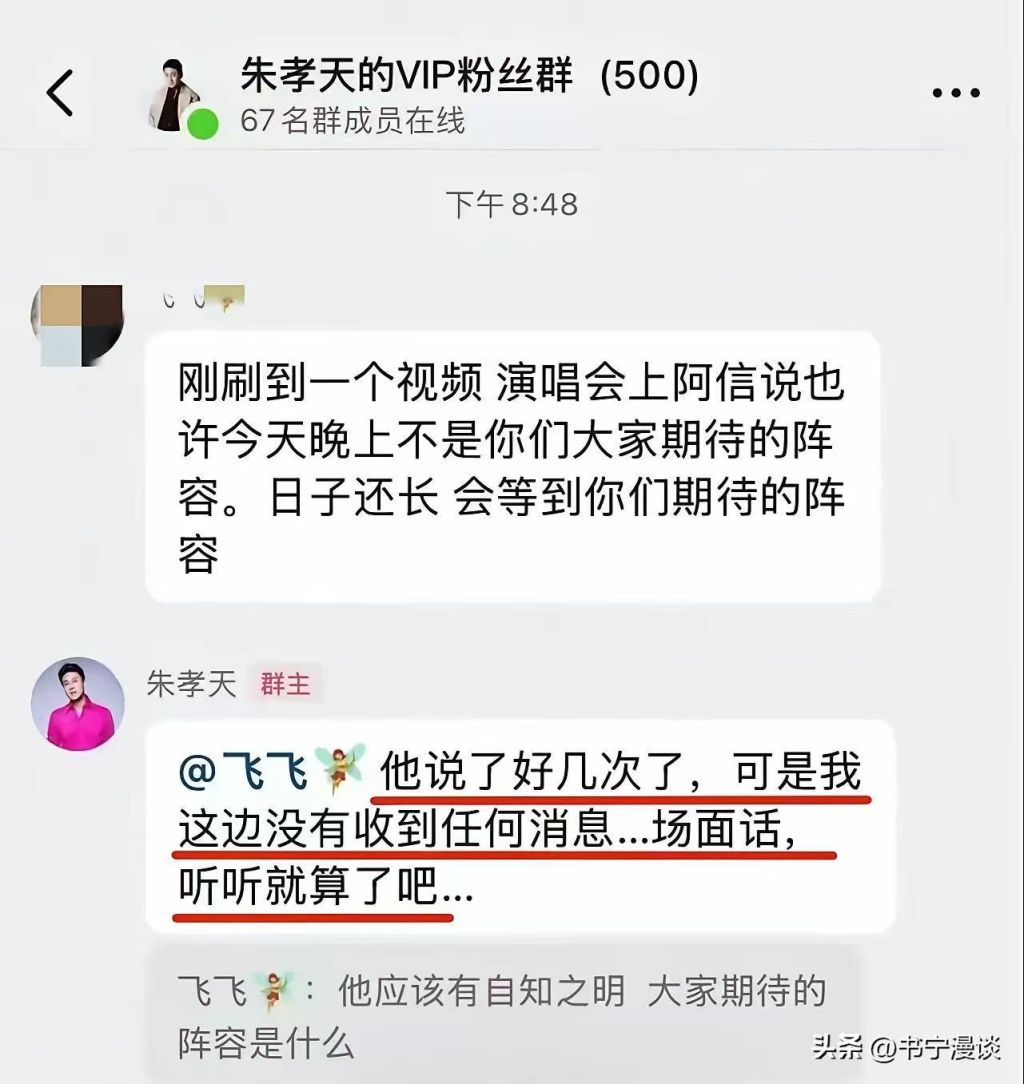Open the profile of the first message sender
1024x1084 pixels.
pos(77,326)
